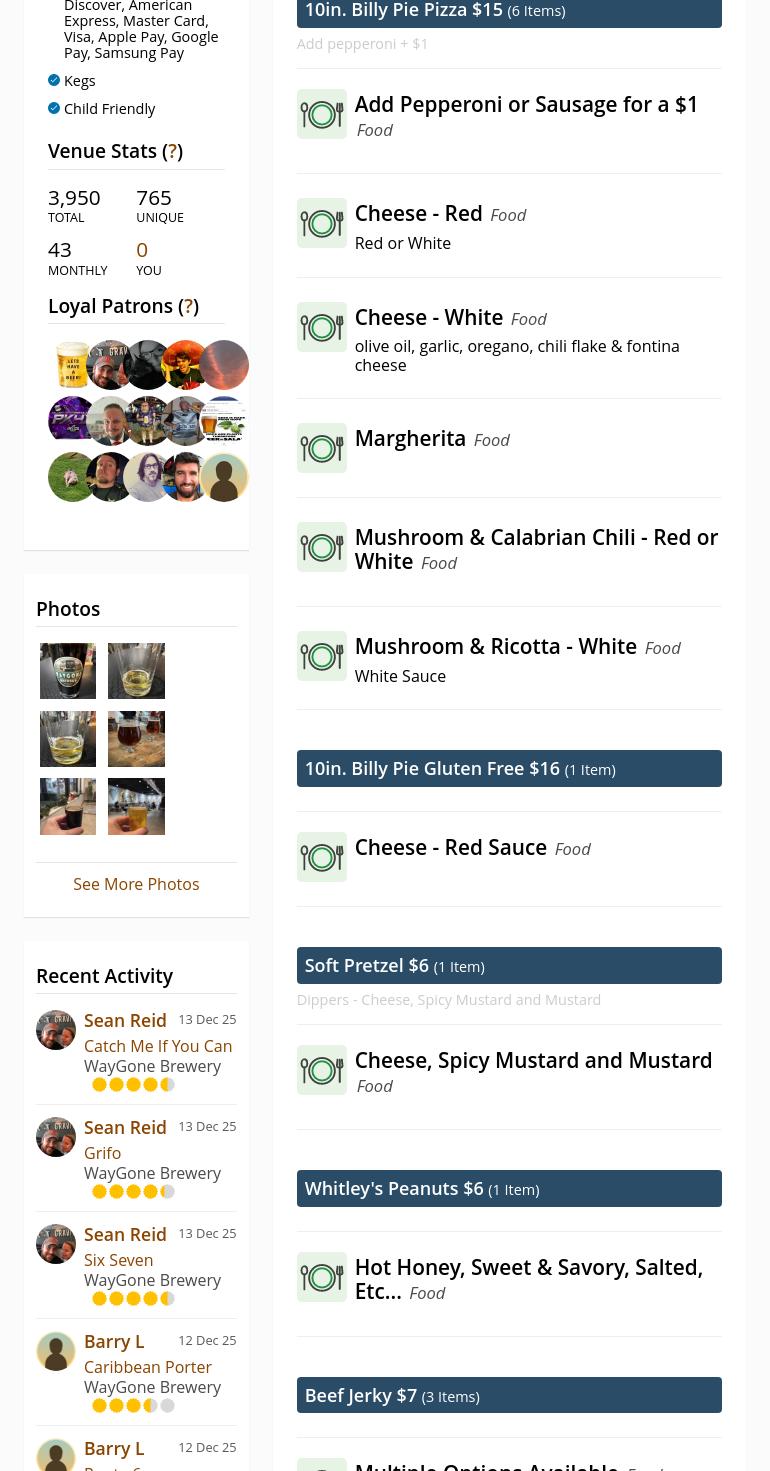
Task: Click the plate icon next to Add Pepperoni or Sausage
Action: (321, 114)
